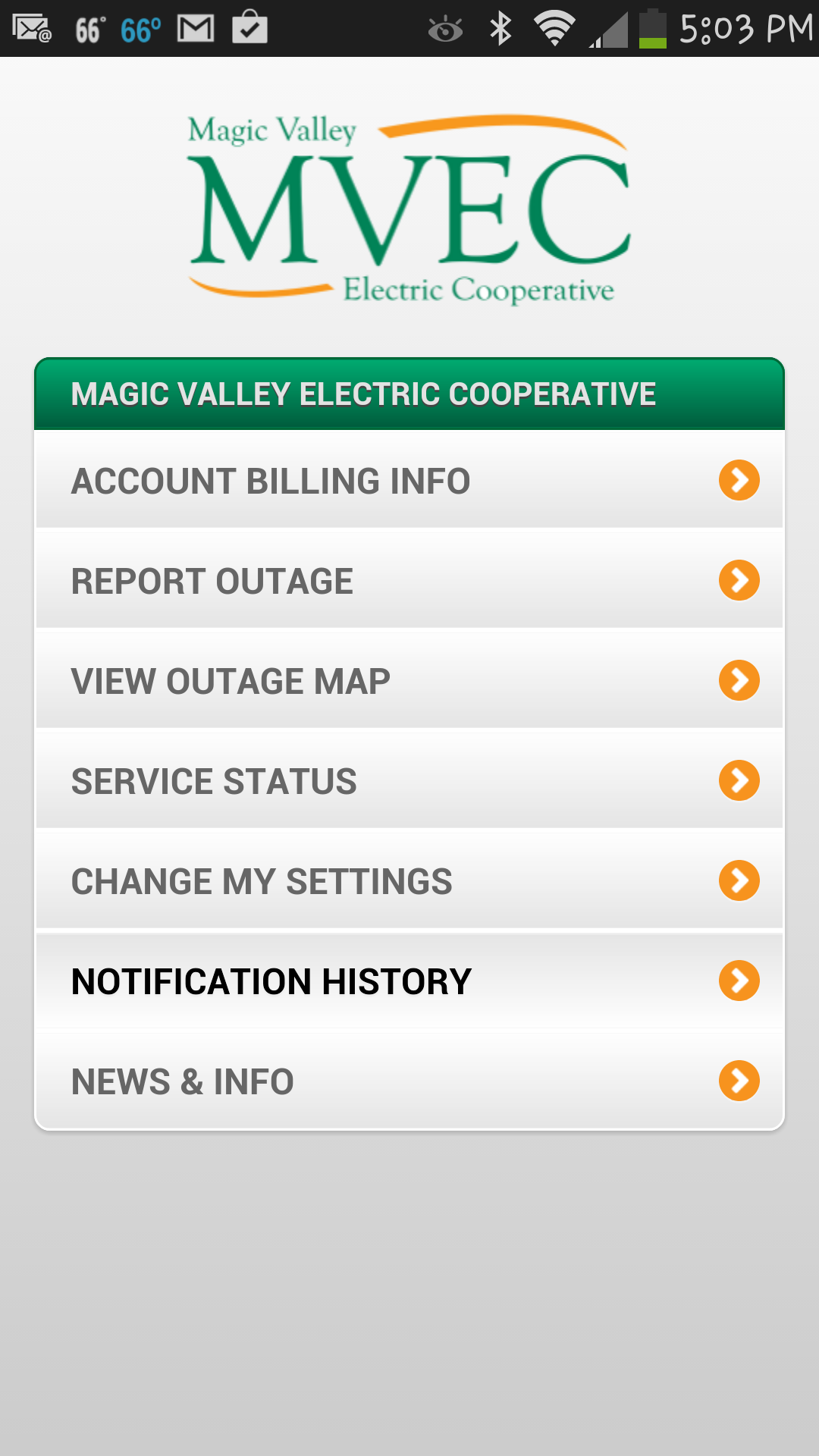Go to Change My Settings
Image resolution: width=819 pixels, height=1456 pixels.
click(x=409, y=880)
